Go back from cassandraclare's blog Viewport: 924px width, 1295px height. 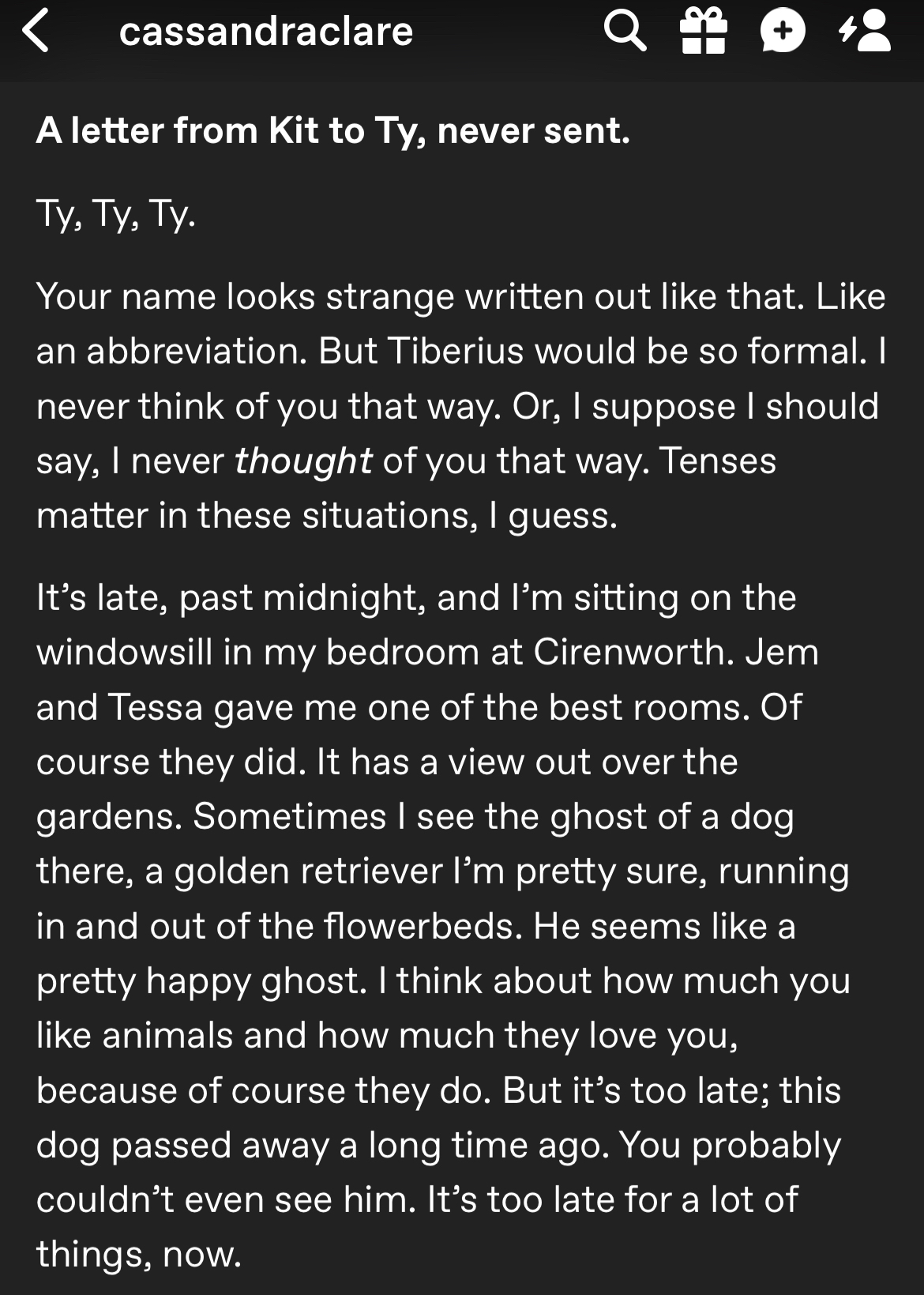[36, 32]
